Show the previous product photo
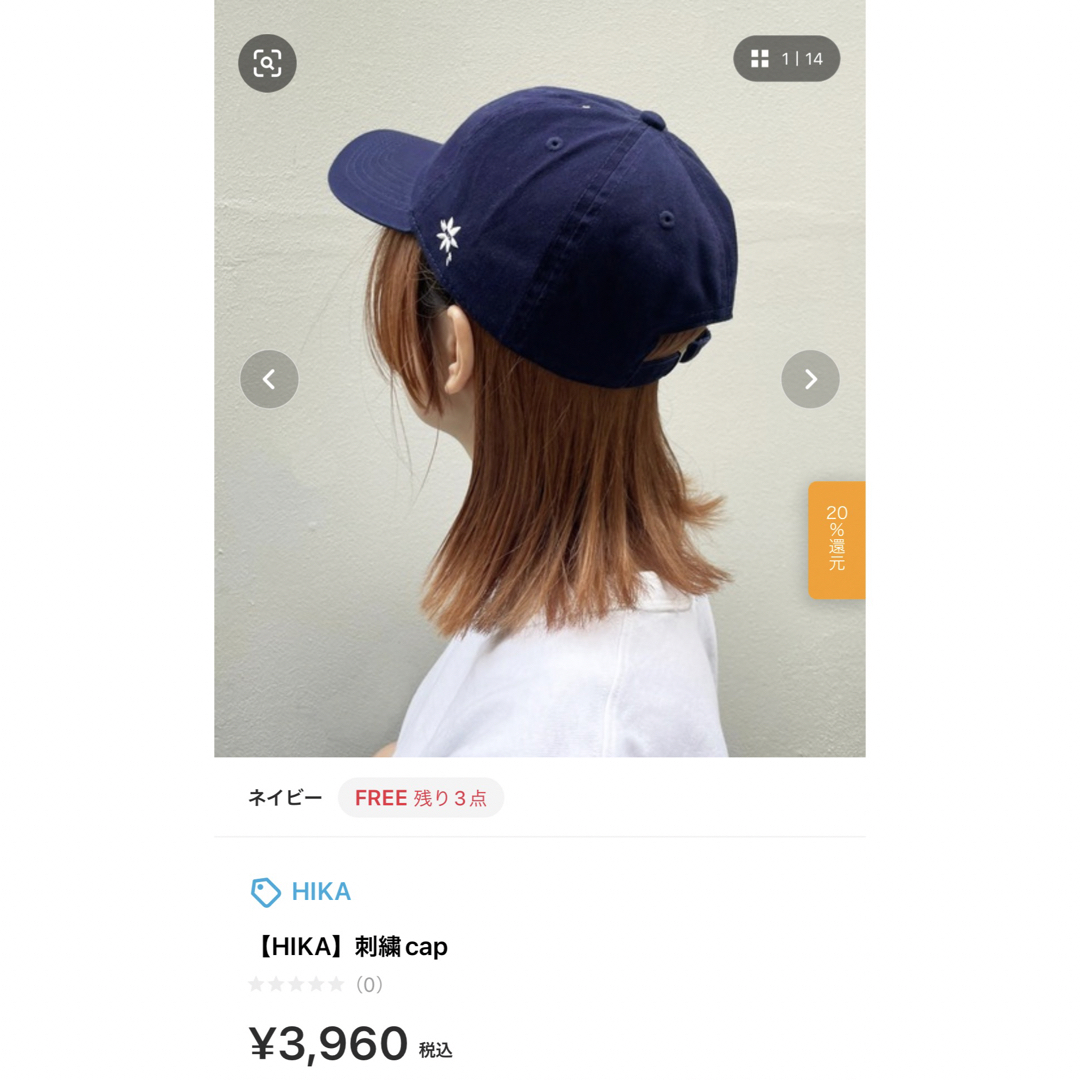 point(269,379)
